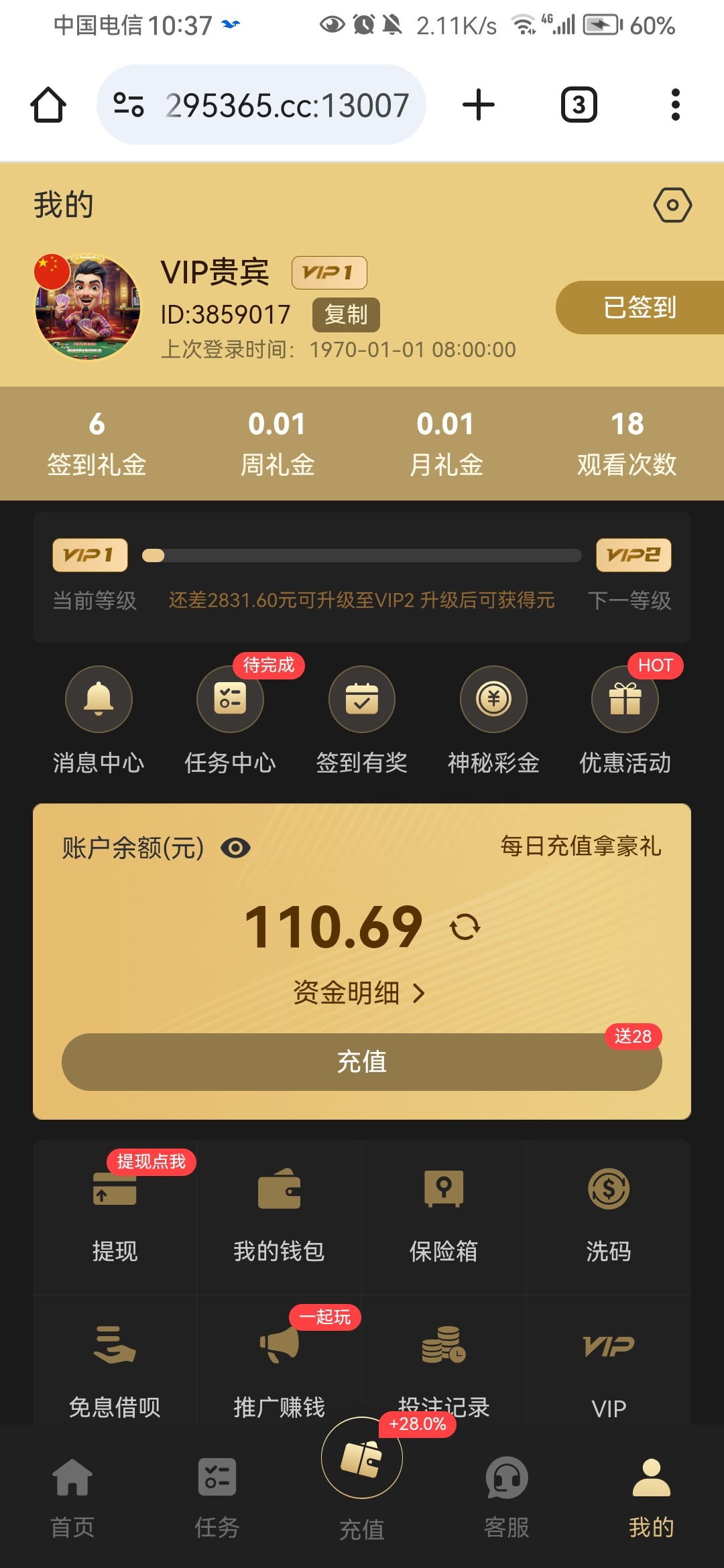This screenshot has height=1568, width=724.
Task: Hide account balance with the eye icon
Action: tap(235, 848)
